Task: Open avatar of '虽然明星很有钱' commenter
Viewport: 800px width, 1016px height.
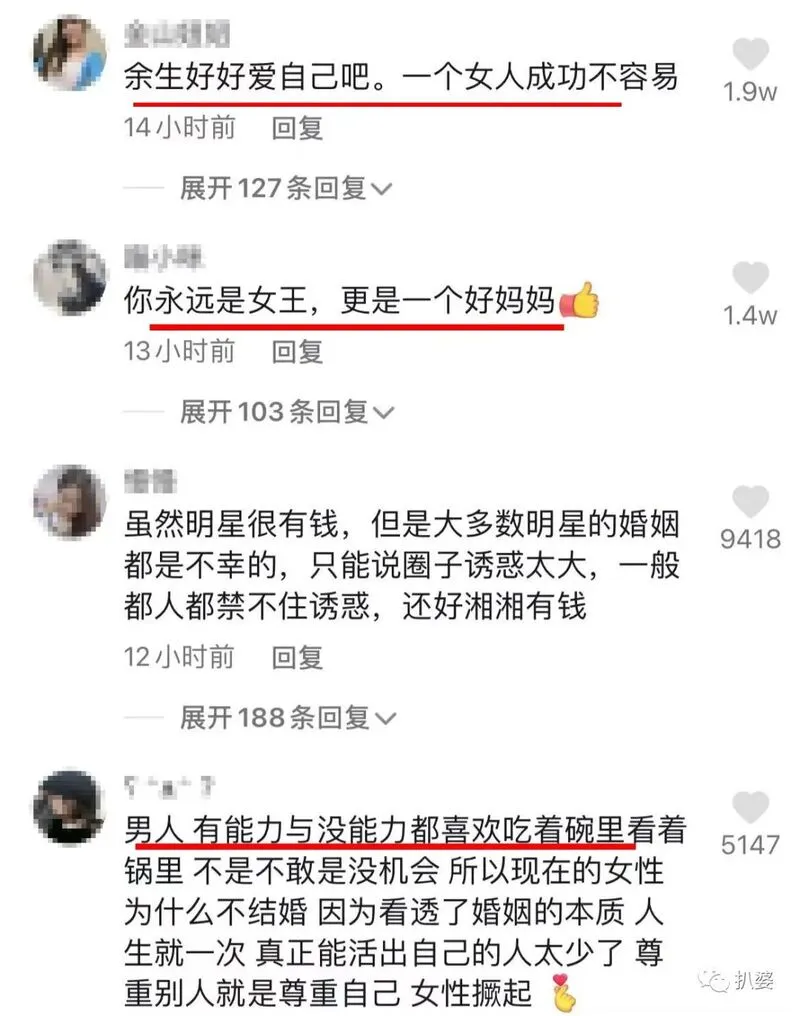Action: [69, 501]
